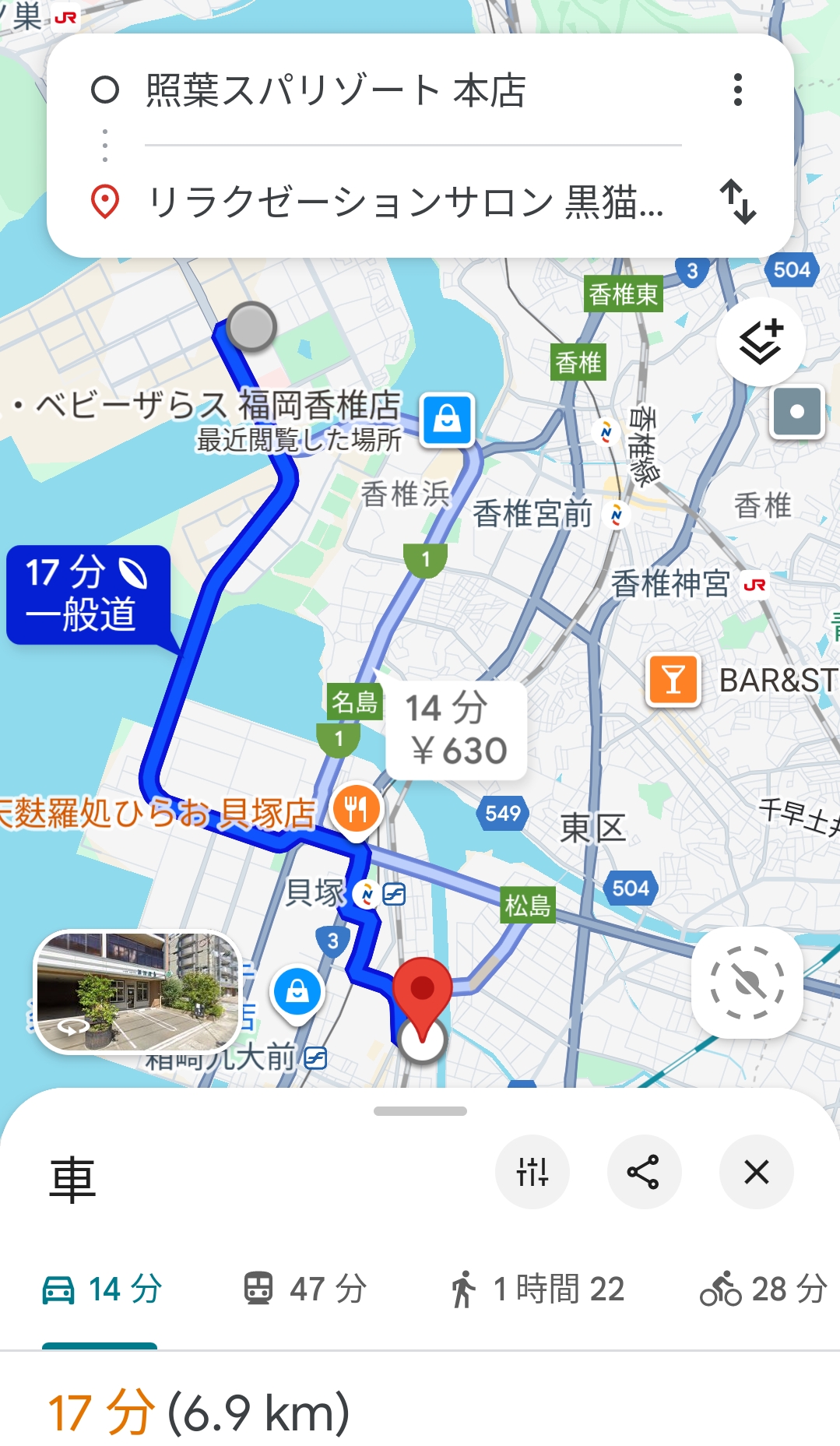This screenshot has width=840, height=1446.
Task: Expand the bottom sheet drag handle
Action: 420,1111
